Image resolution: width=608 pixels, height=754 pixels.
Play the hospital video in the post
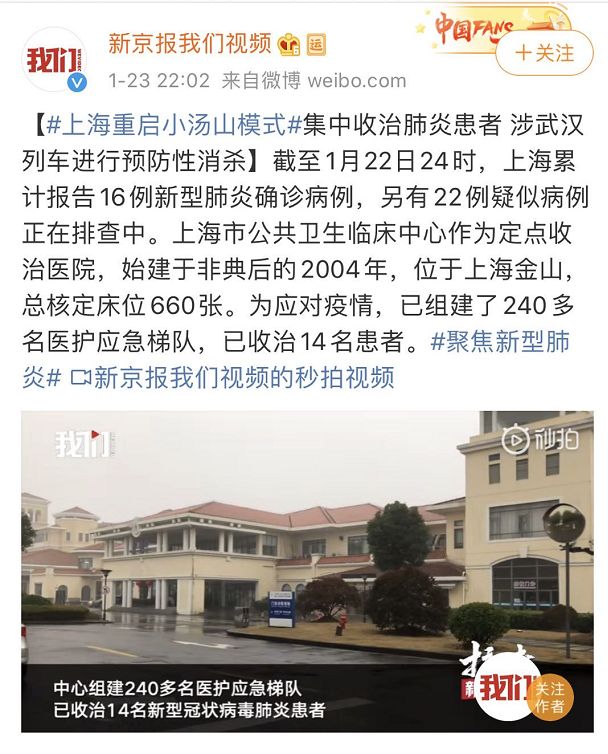(x=307, y=565)
